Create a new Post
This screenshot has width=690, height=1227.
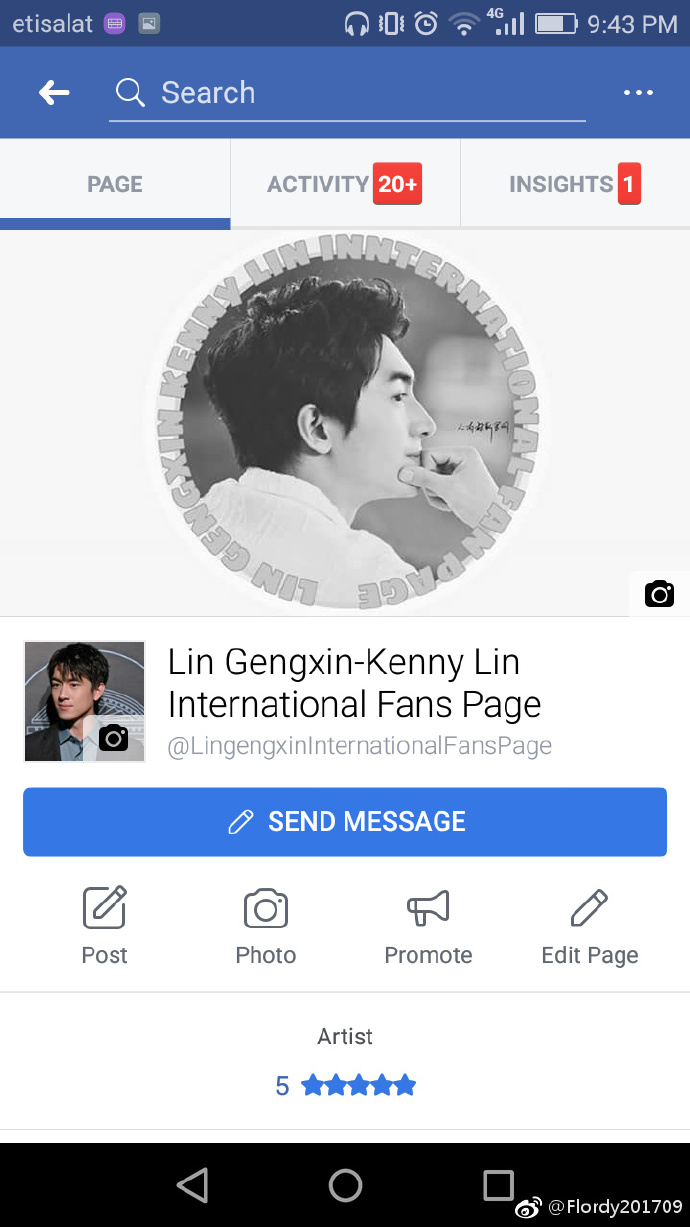tap(104, 926)
